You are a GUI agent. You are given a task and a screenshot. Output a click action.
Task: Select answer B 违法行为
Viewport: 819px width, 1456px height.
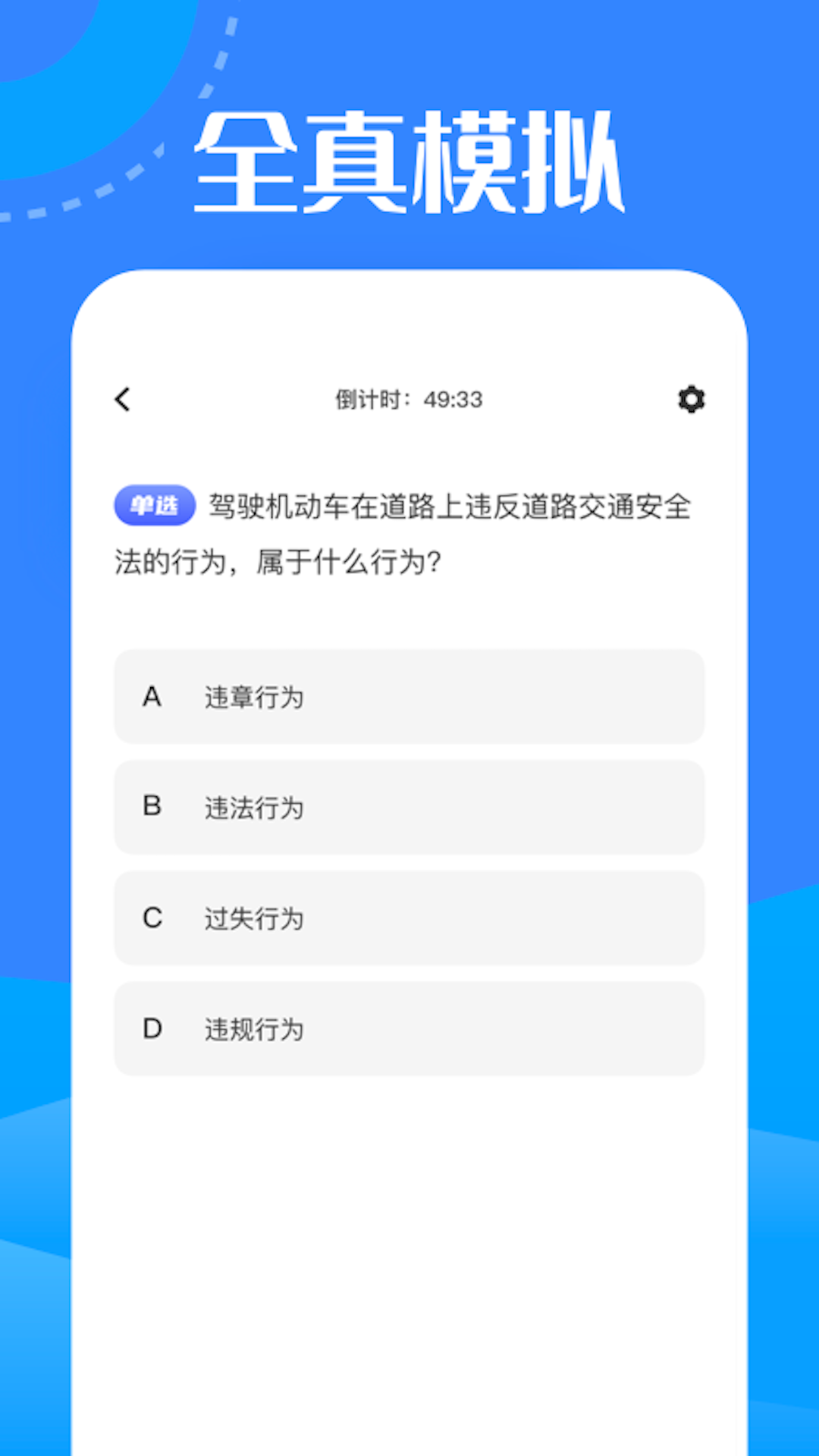(409, 808)
